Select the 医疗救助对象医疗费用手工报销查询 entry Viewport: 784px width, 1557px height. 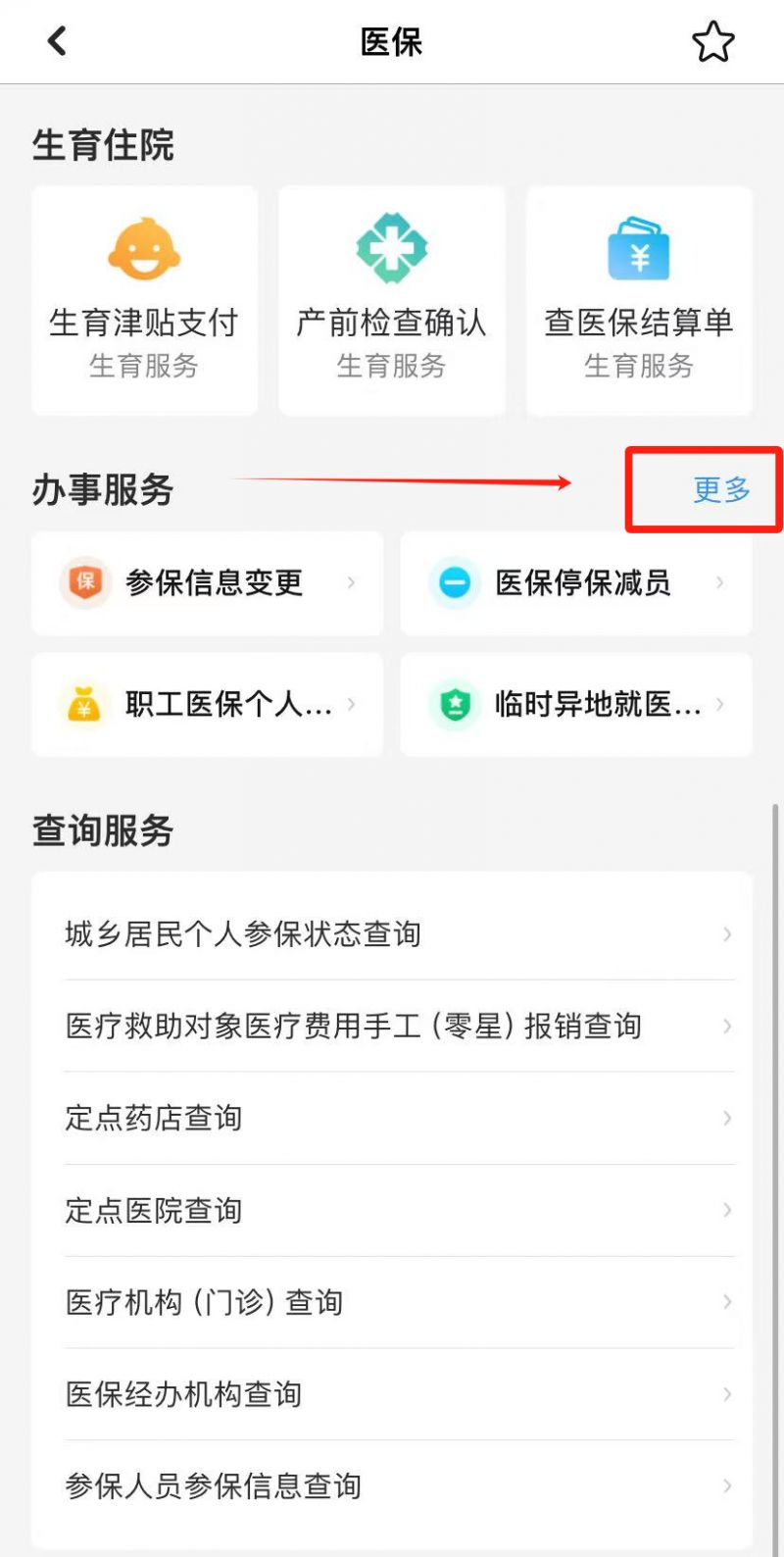coord(392,1026)
